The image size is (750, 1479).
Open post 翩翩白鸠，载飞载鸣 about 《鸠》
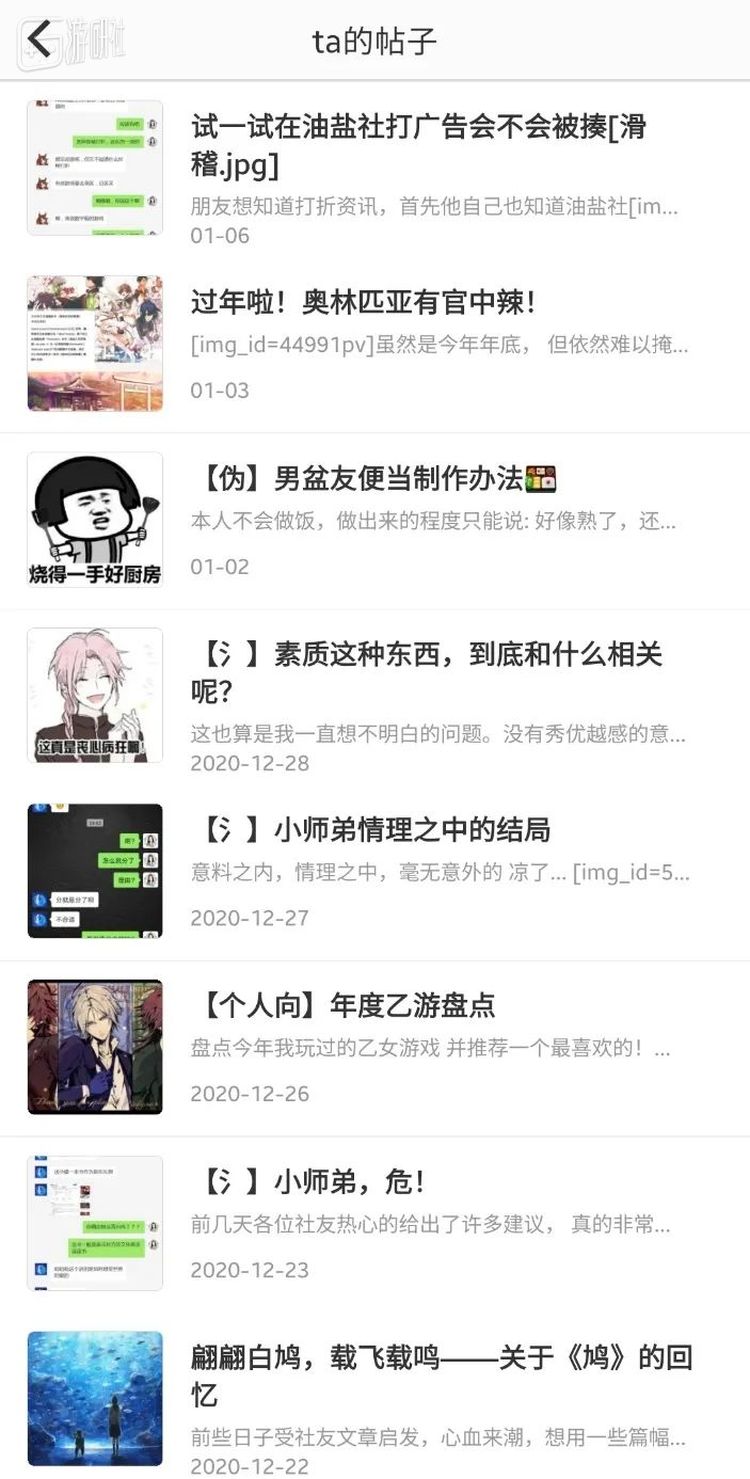click(x=442, y=1374)
